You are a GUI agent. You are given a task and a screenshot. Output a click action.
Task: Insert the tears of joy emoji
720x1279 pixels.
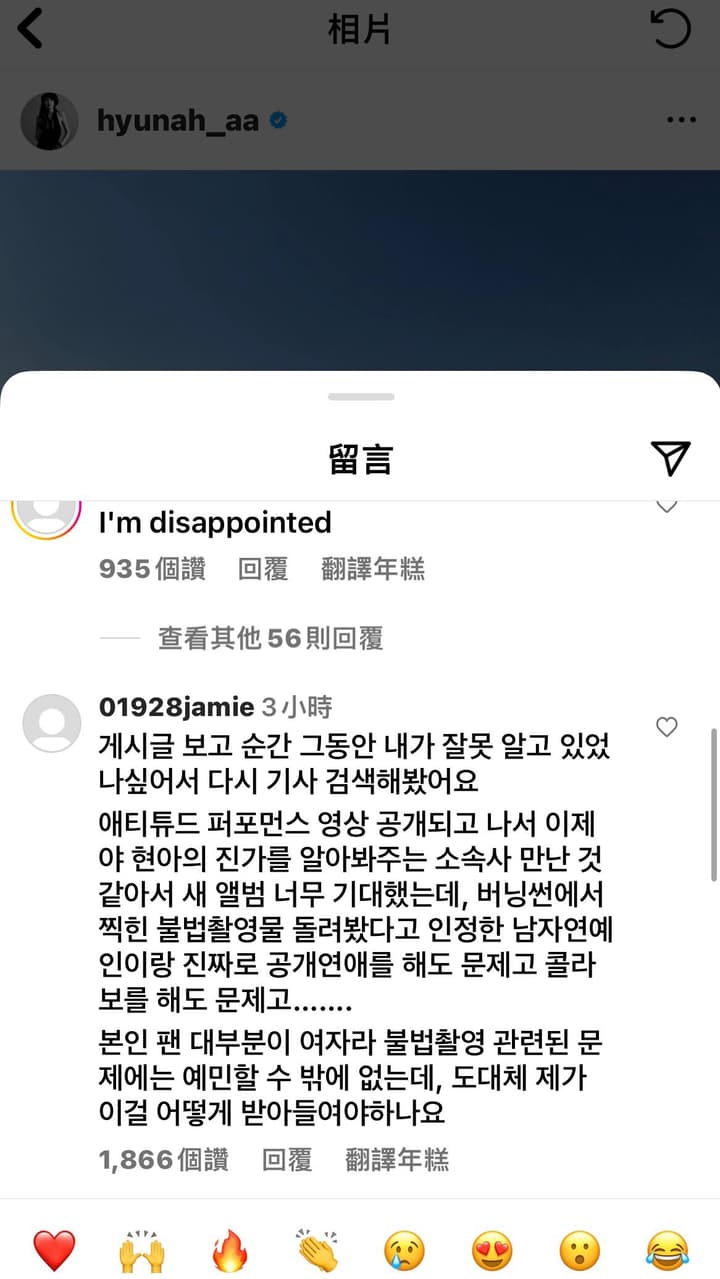pyautogui.click(x=667, y=1250)
